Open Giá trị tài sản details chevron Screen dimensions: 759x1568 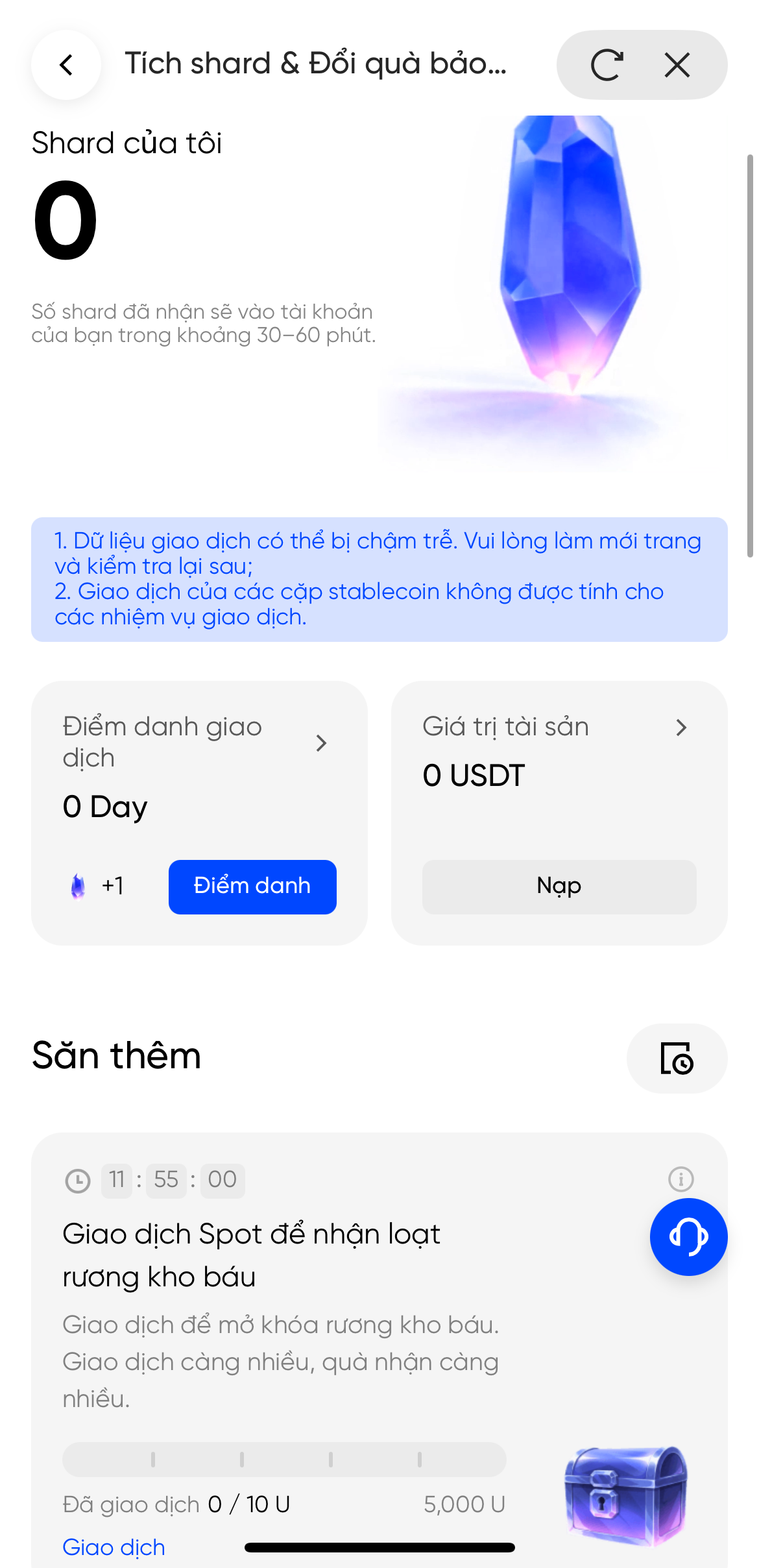(x=681, y=728)
